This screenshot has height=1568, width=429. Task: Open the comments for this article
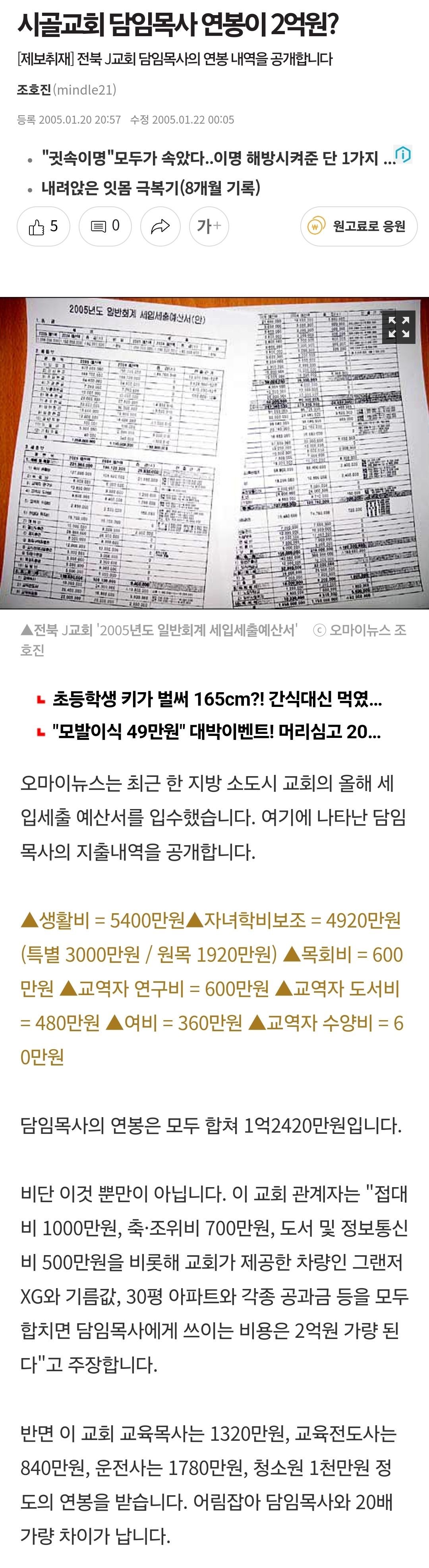(105, 227)
